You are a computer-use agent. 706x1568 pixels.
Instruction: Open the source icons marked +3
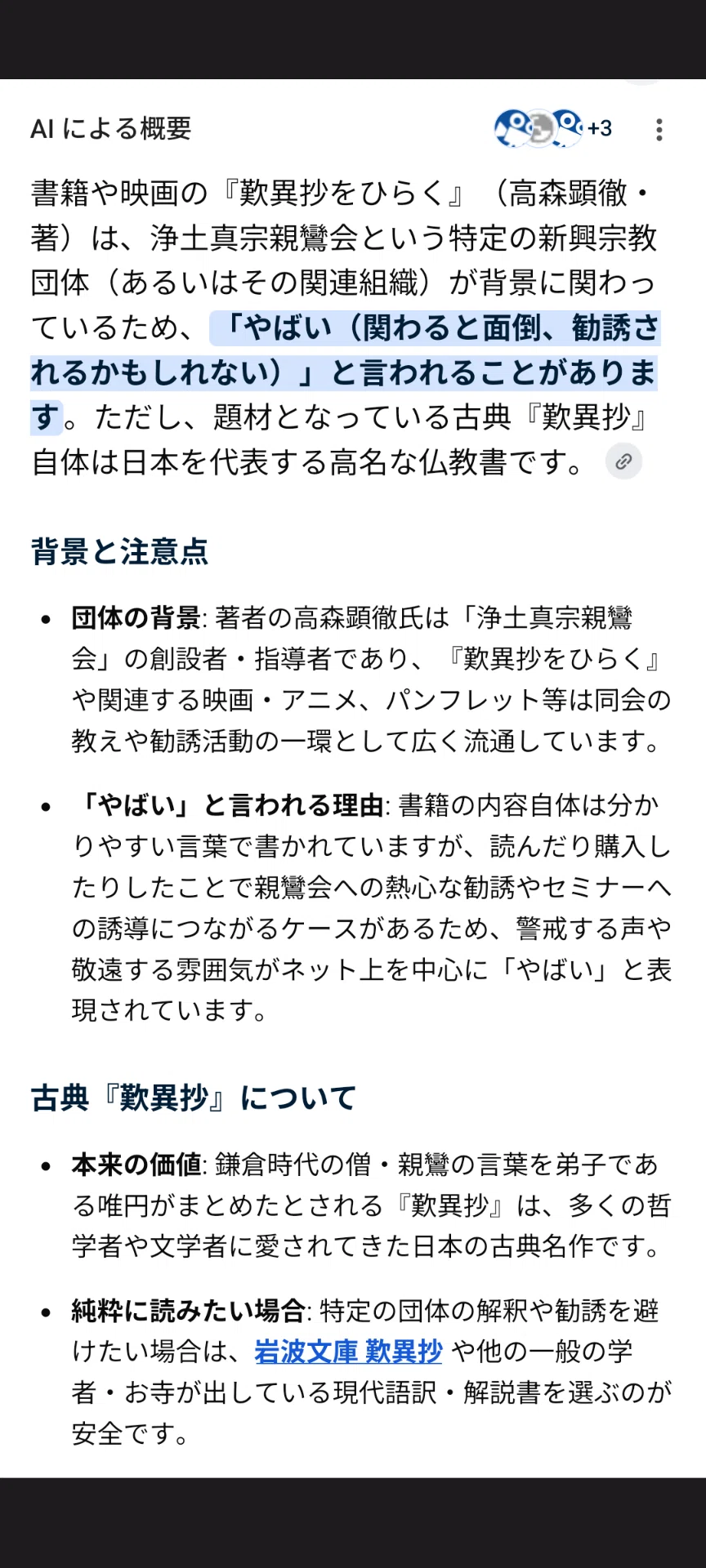pyautogui.click(x=553, y=128)
